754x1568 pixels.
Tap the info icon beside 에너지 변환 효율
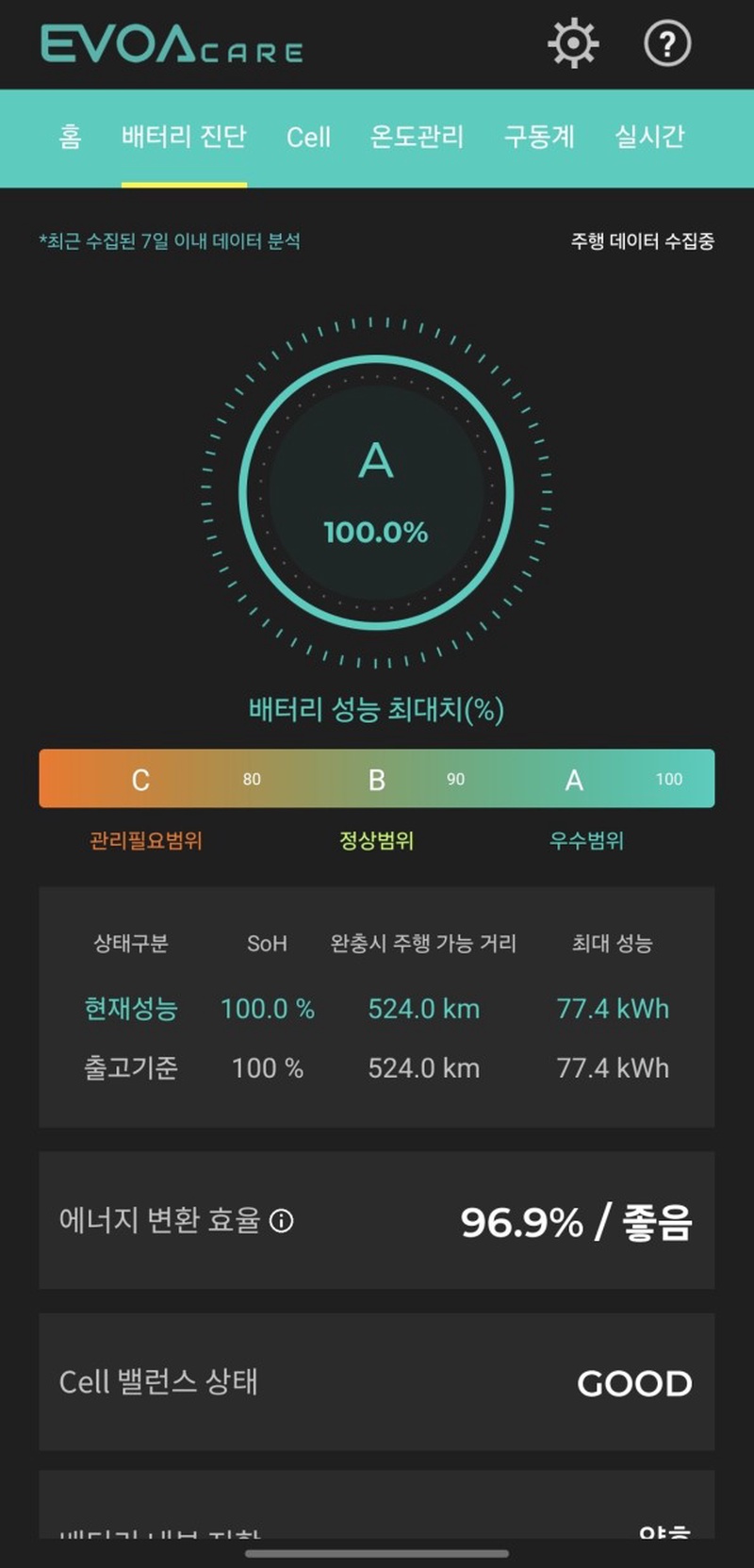click(x=282, y=1221)
